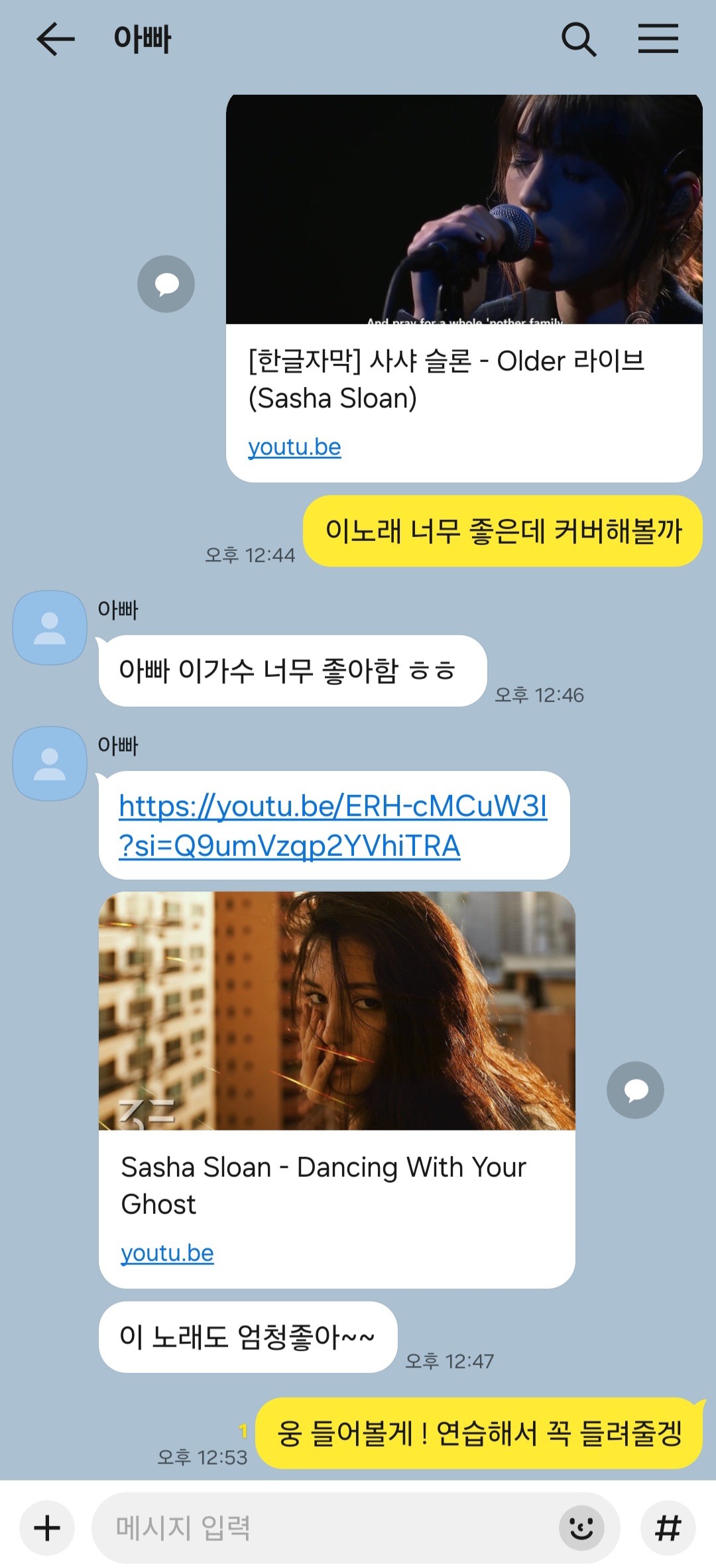716x1568 pixels.
Task: Open the https://youtu.be/ERH-cMCuW3I link
Action: pyautogui.click(x=333, y=825)
